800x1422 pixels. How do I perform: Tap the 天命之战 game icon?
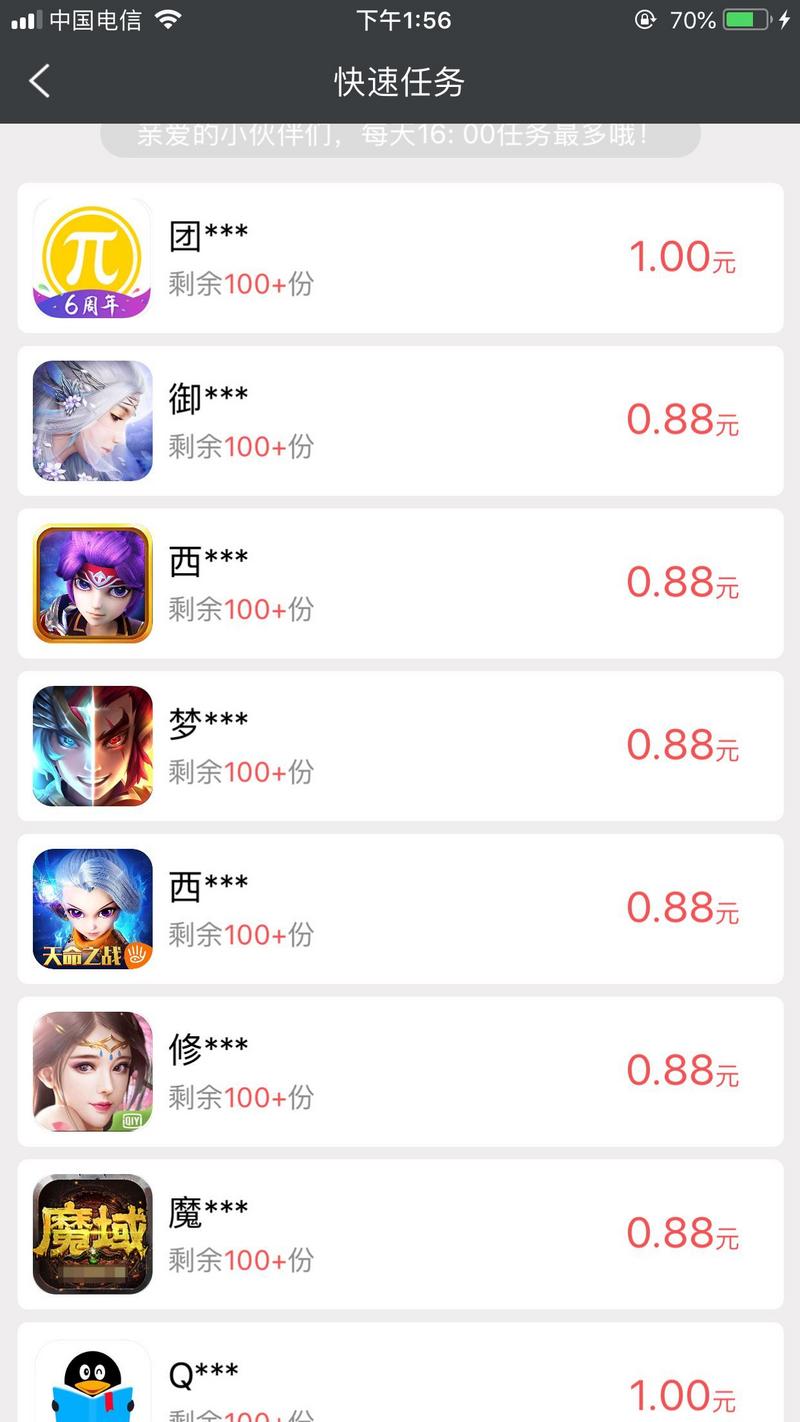pos(91,908)
